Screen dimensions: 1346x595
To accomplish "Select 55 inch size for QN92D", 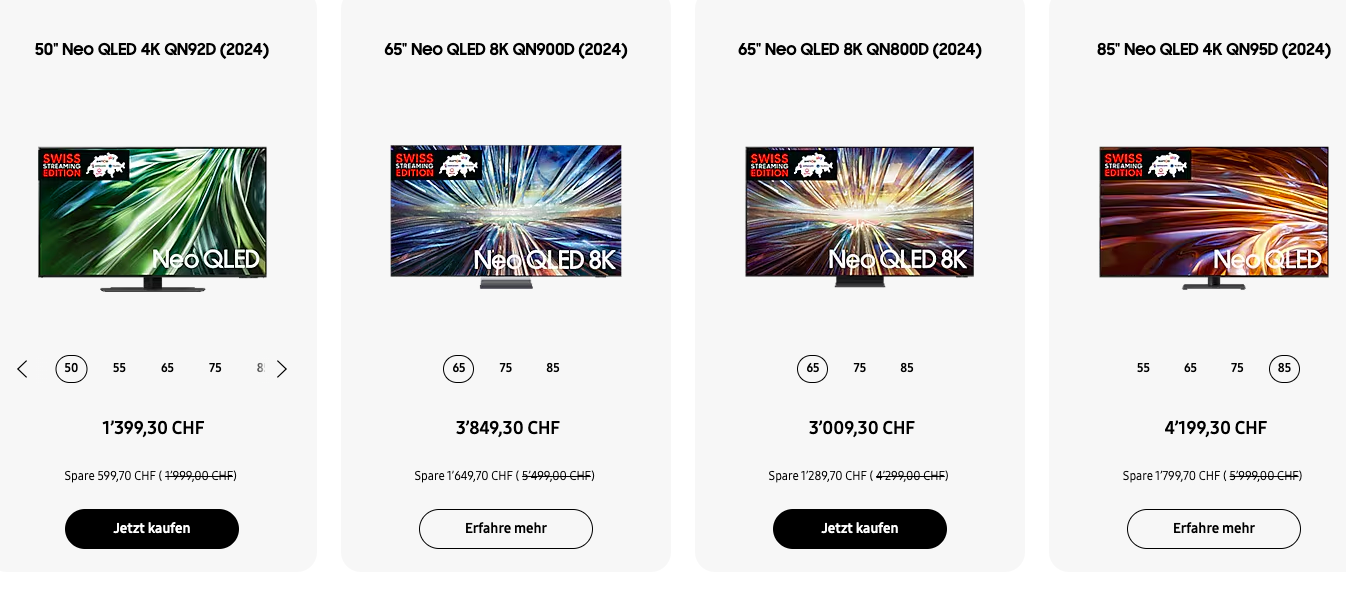I will coord(119,368).
